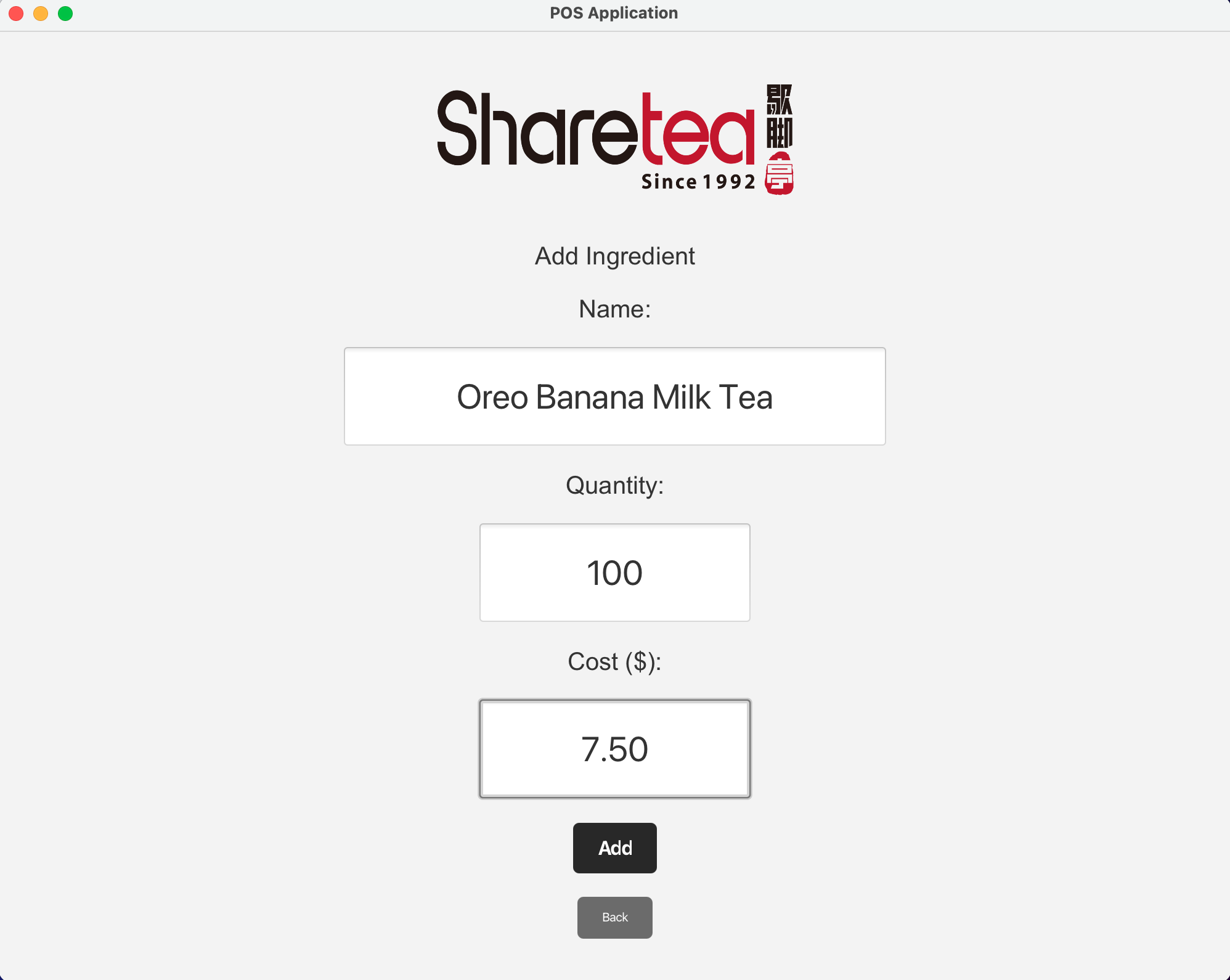Go back using the Back button

click(614, 917)
